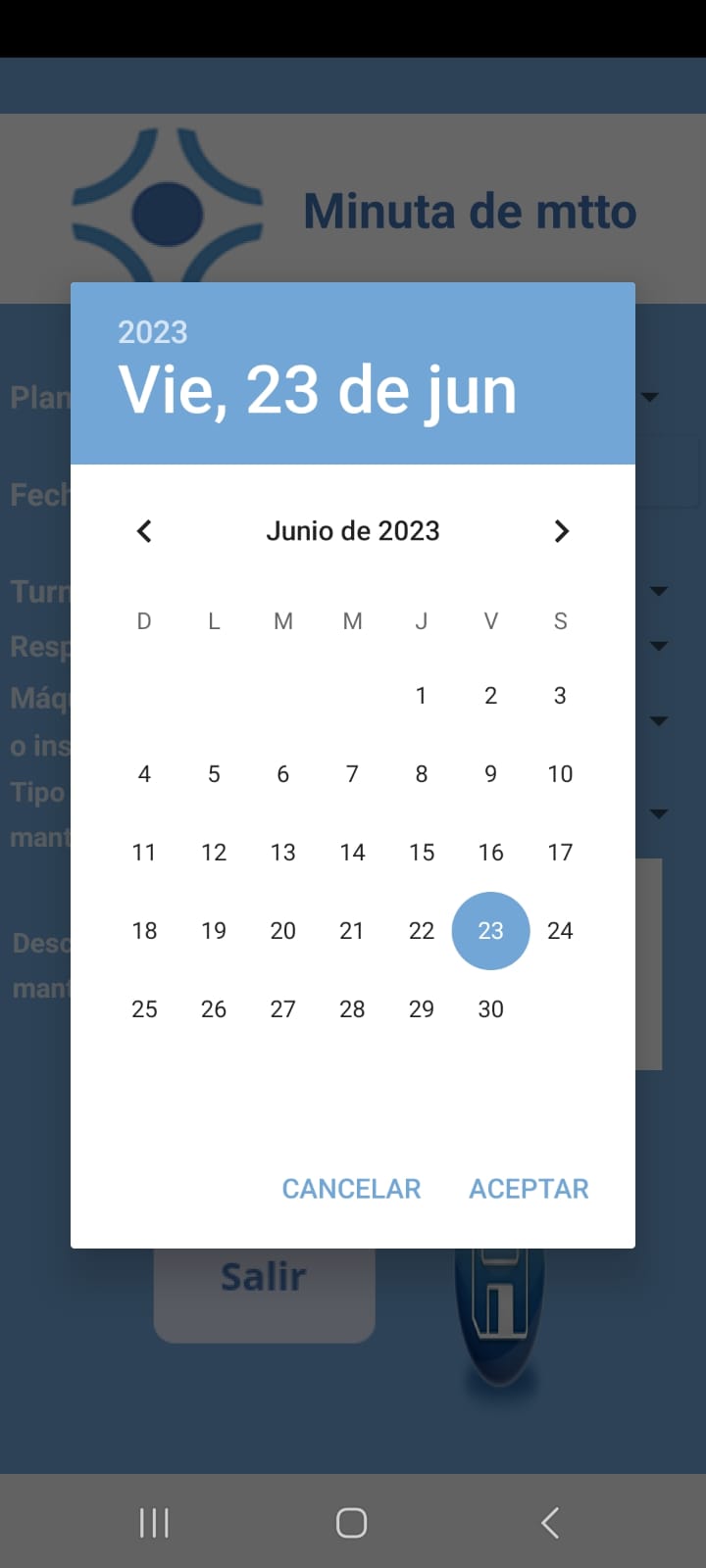
Task: Select the year 2023 in the header
Action: tap(153, 332)
